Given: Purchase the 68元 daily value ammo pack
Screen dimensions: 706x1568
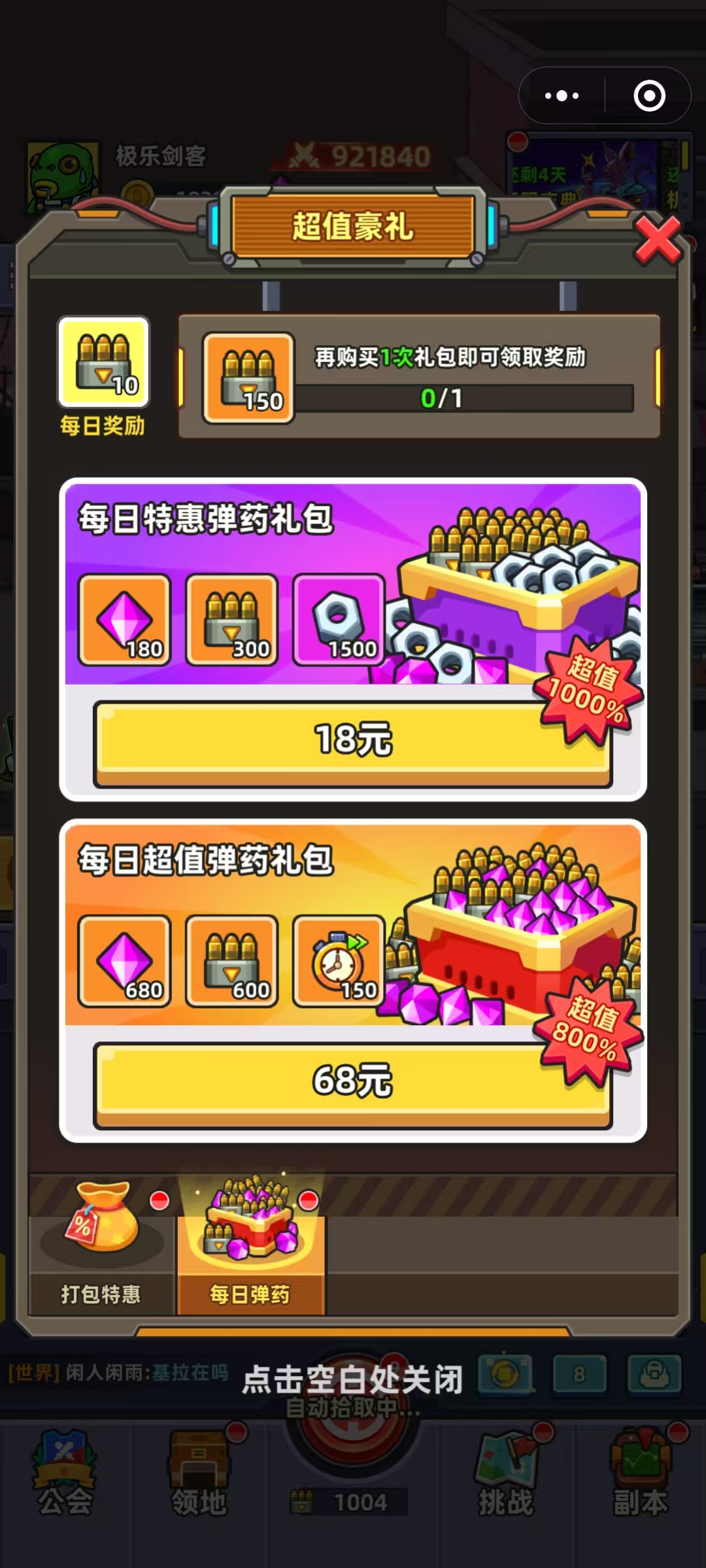Looking at the screenshot, I should pos(353,1083).
